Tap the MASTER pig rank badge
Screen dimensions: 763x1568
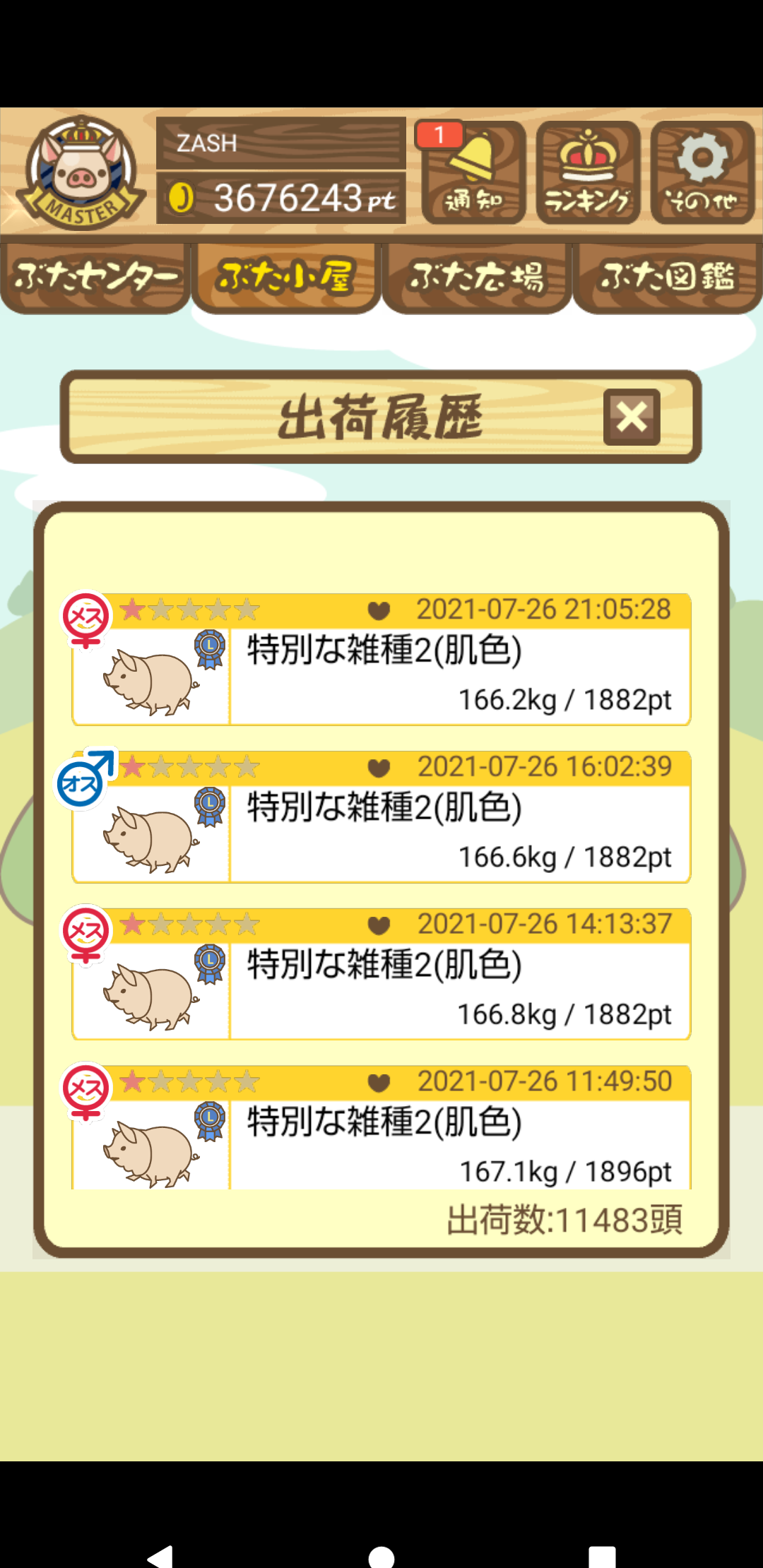tap(81, 172)
